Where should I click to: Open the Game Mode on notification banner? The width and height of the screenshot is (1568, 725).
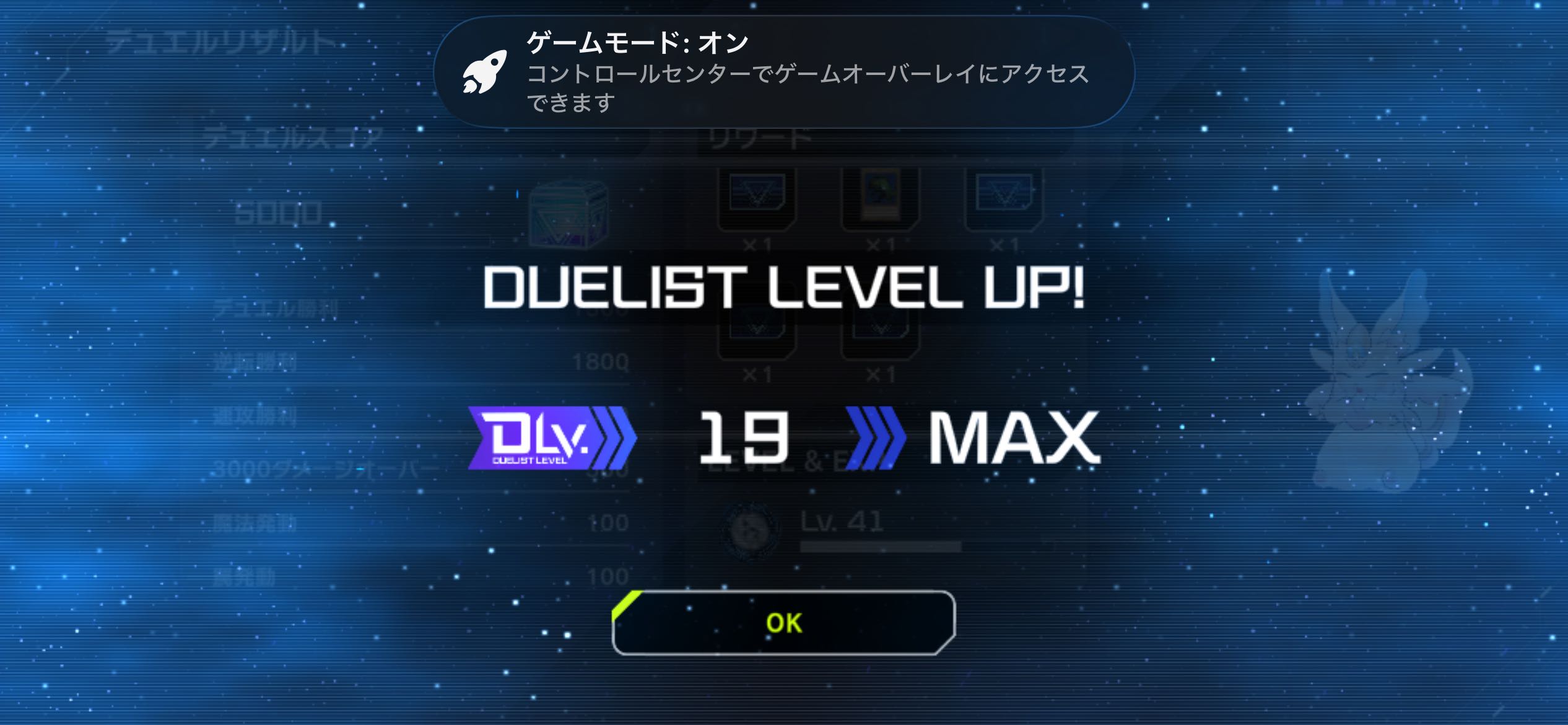[x=783, y=72]
